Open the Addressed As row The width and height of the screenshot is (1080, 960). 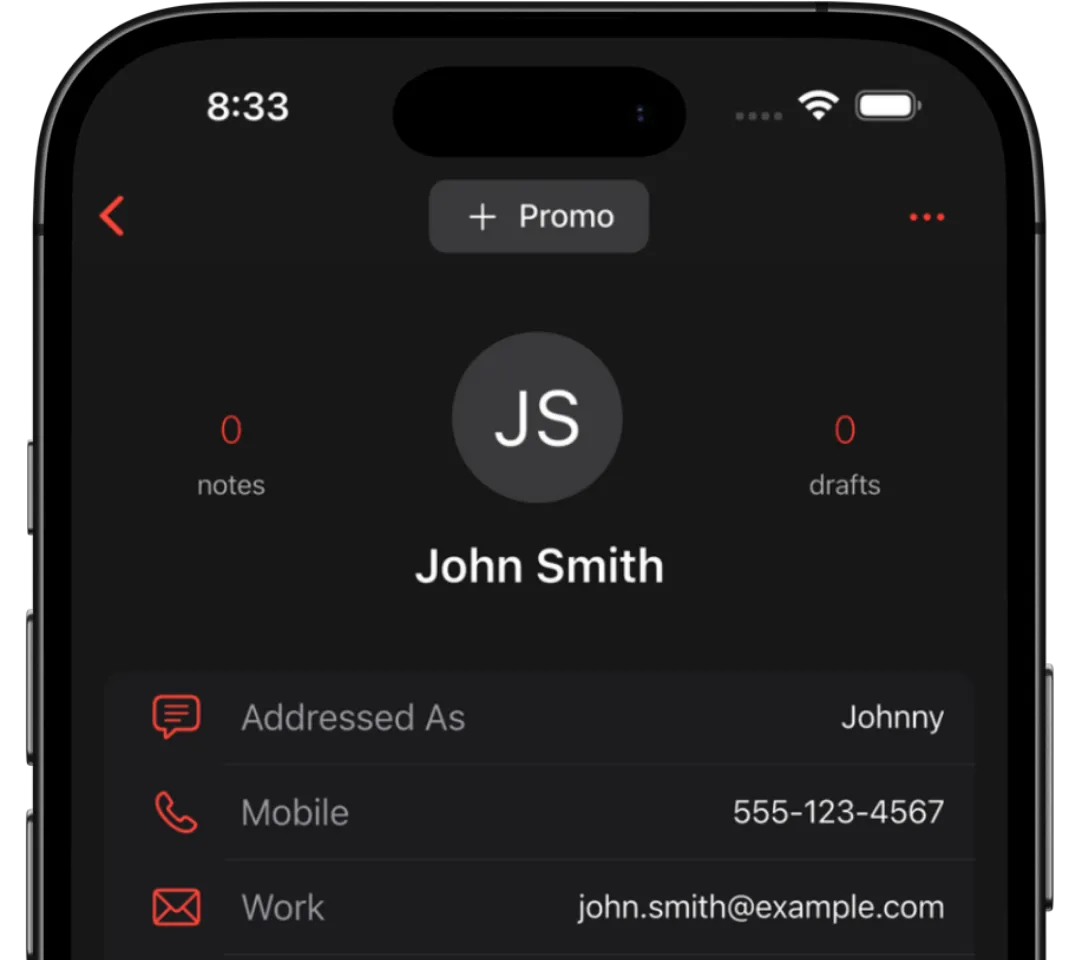pyautogui.click(x=539, y=717)
